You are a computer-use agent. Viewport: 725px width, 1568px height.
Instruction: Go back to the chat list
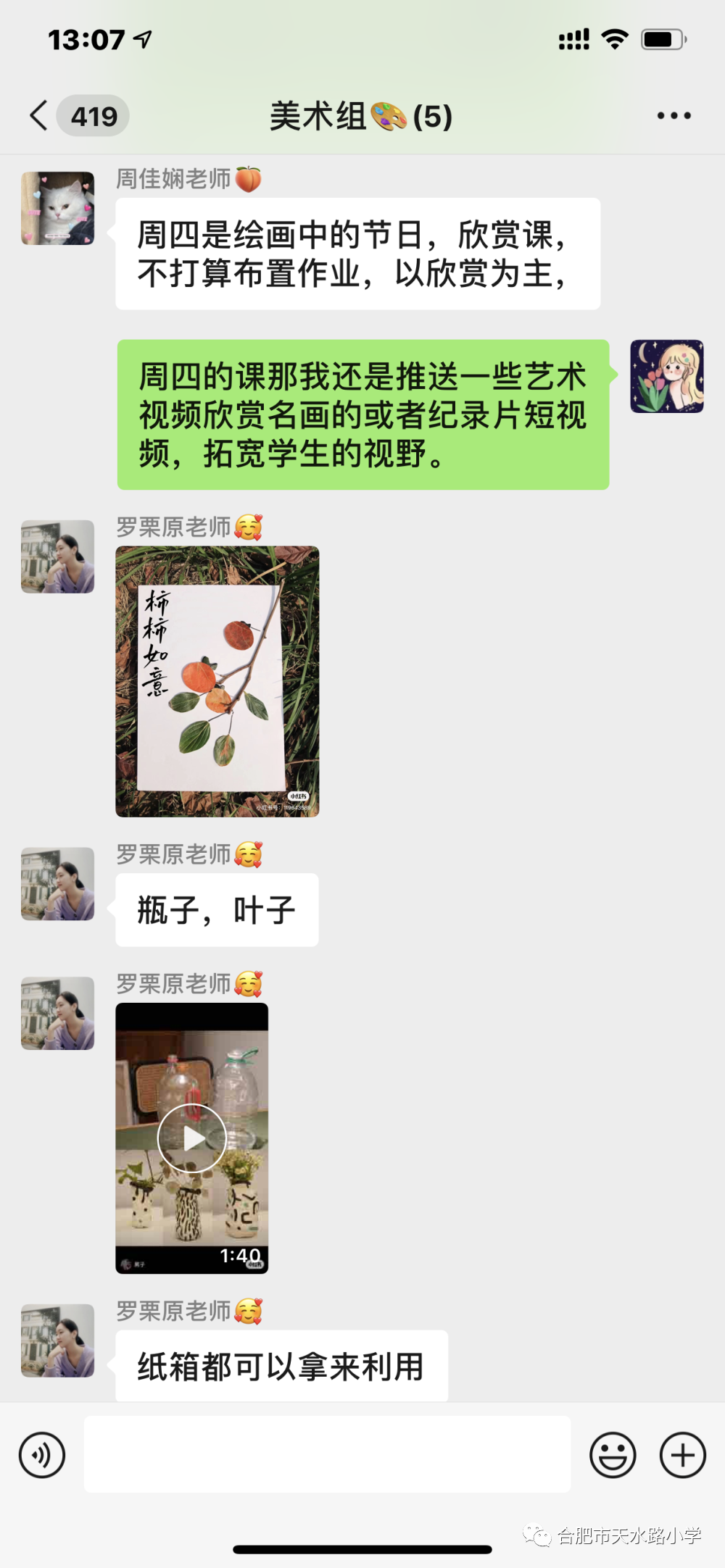click(39, 116)
